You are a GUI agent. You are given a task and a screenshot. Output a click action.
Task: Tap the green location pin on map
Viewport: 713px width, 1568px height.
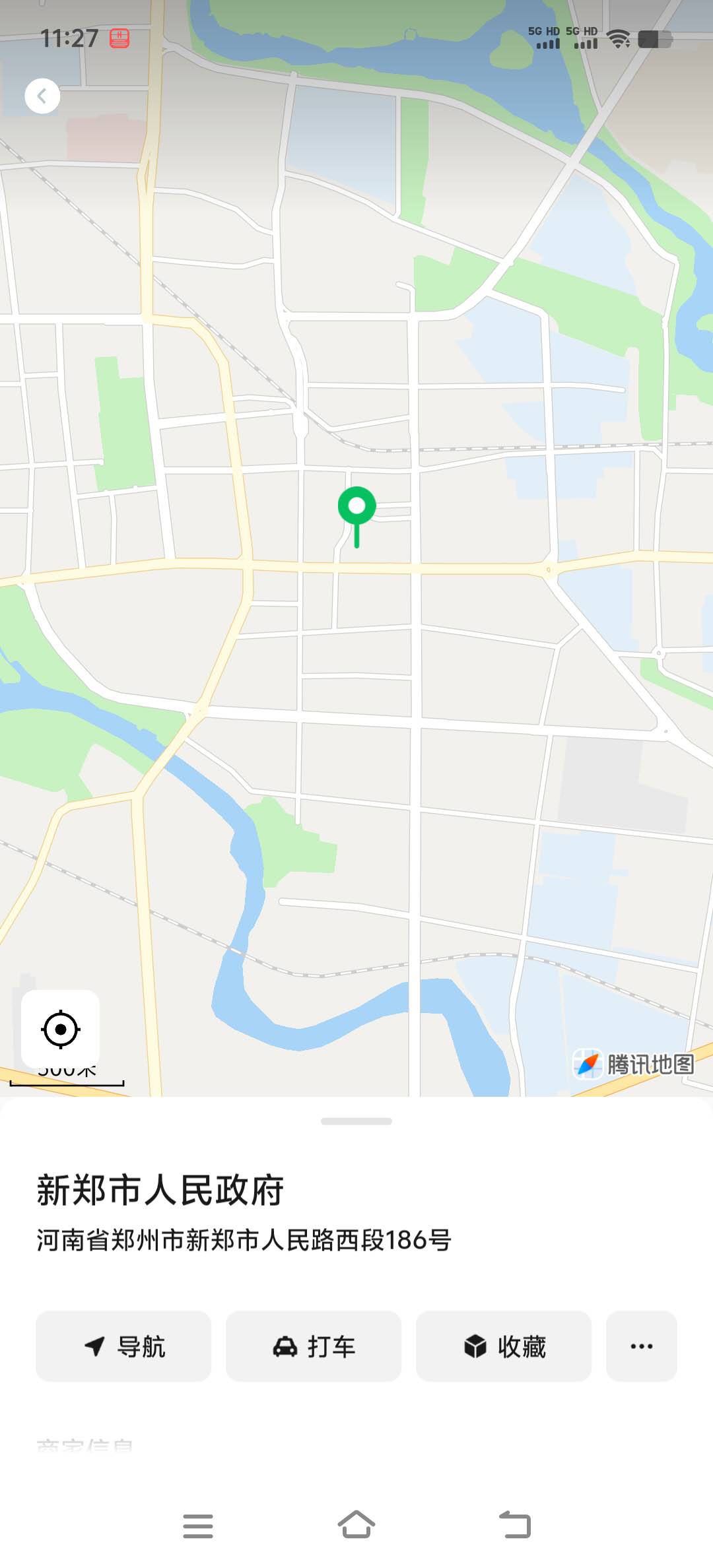[x=356, y=508]
